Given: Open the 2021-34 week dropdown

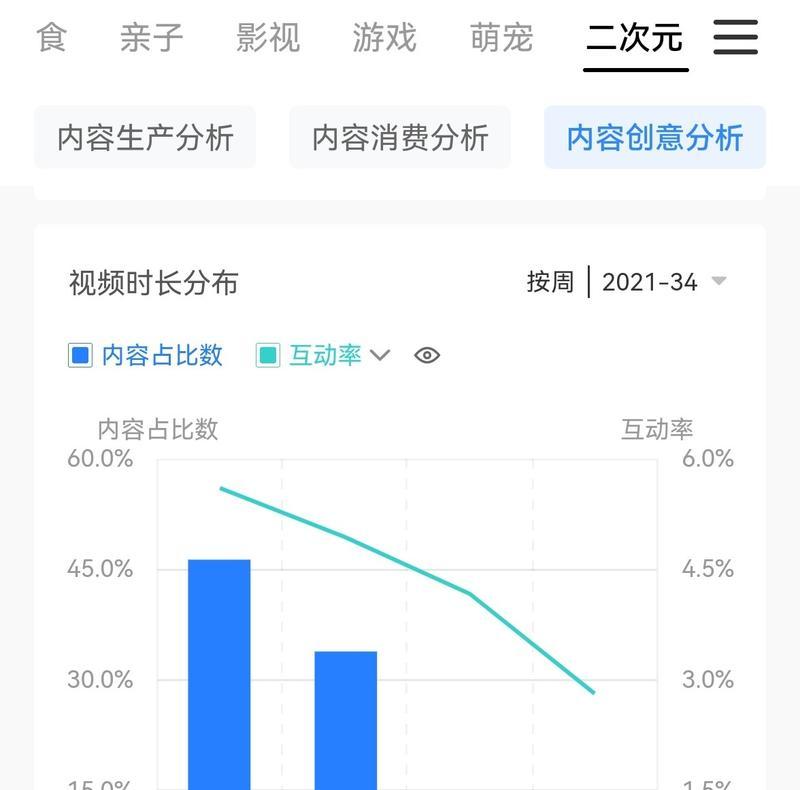Looking at the screenshot, I should pos(662,282).
